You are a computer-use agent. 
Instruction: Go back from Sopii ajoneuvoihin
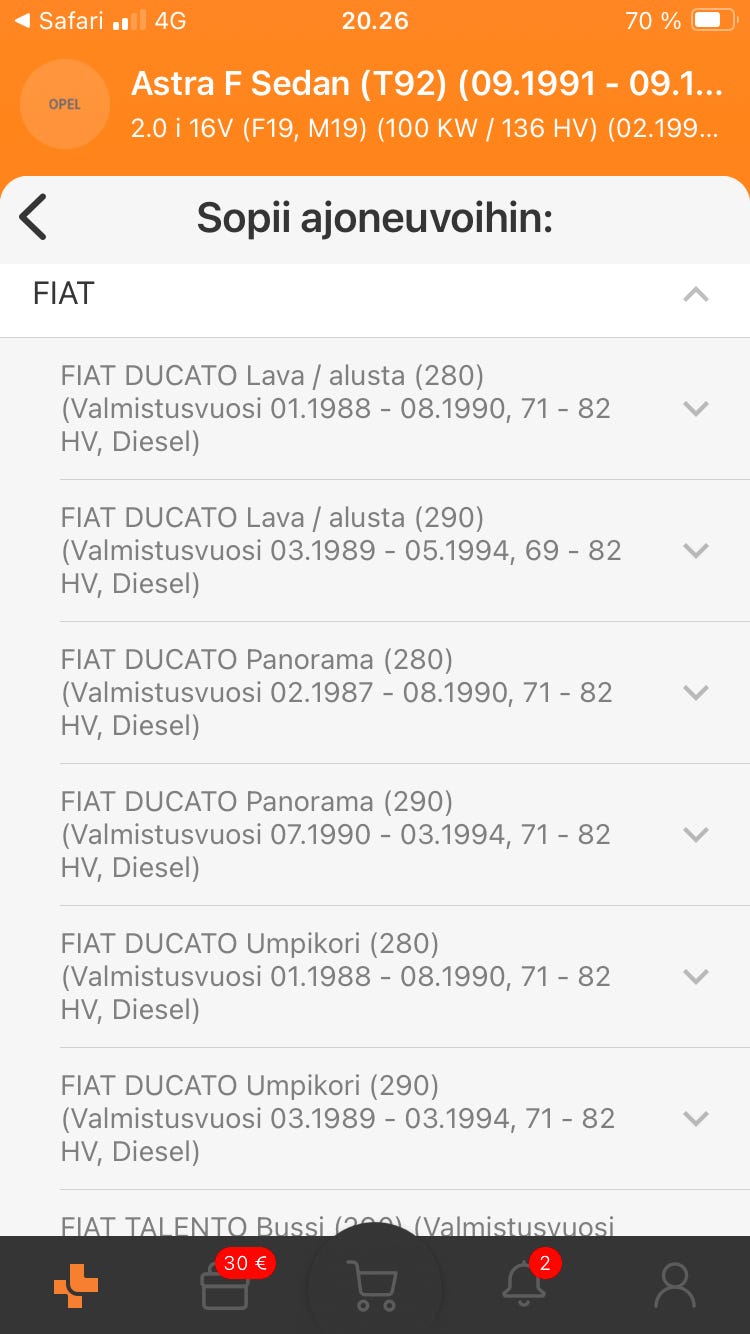34,217
